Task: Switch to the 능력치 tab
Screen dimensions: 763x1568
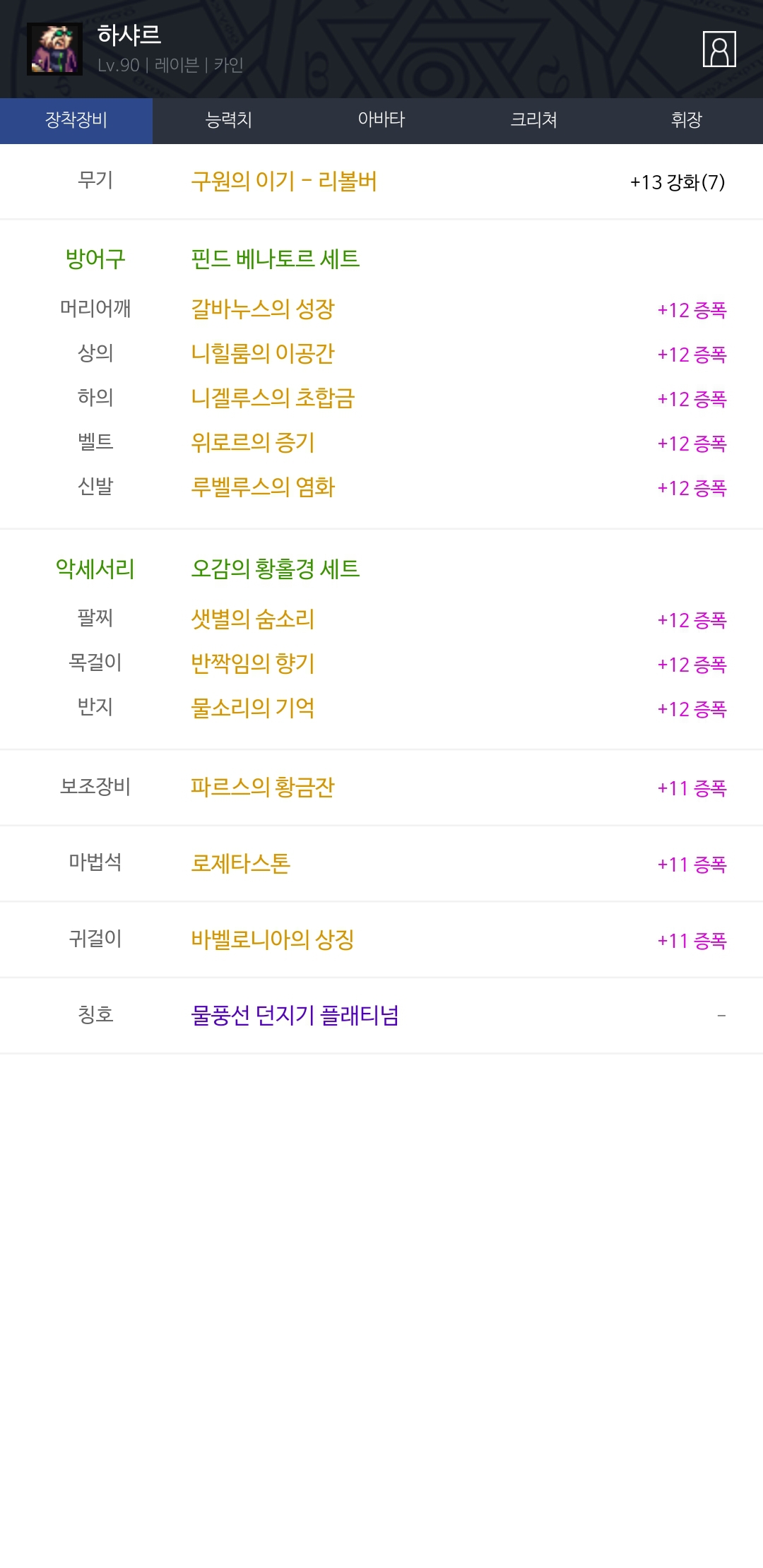Action: tap(228, 120)
